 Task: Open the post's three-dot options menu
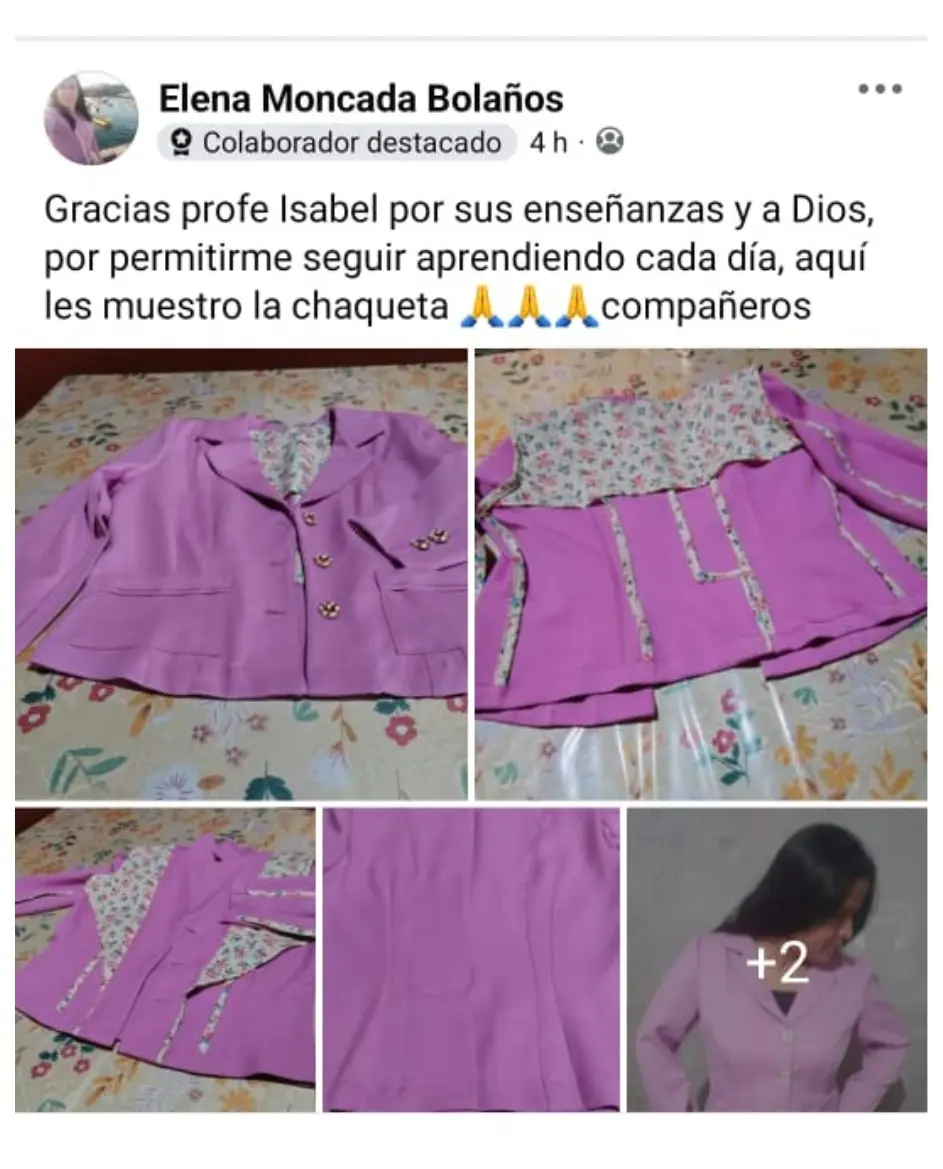(x=880, y=89)
